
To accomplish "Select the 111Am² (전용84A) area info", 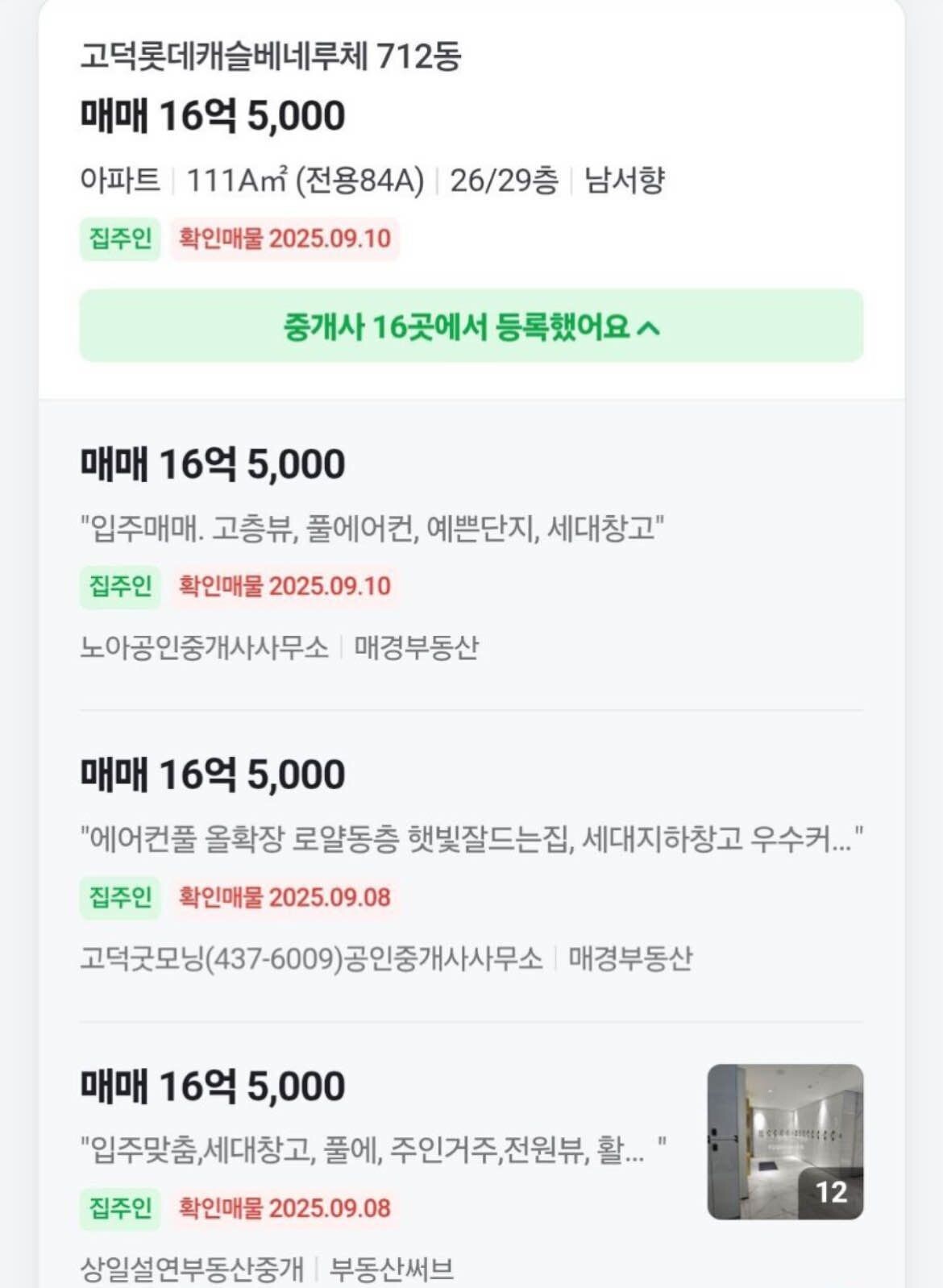I will click(305, 181).
